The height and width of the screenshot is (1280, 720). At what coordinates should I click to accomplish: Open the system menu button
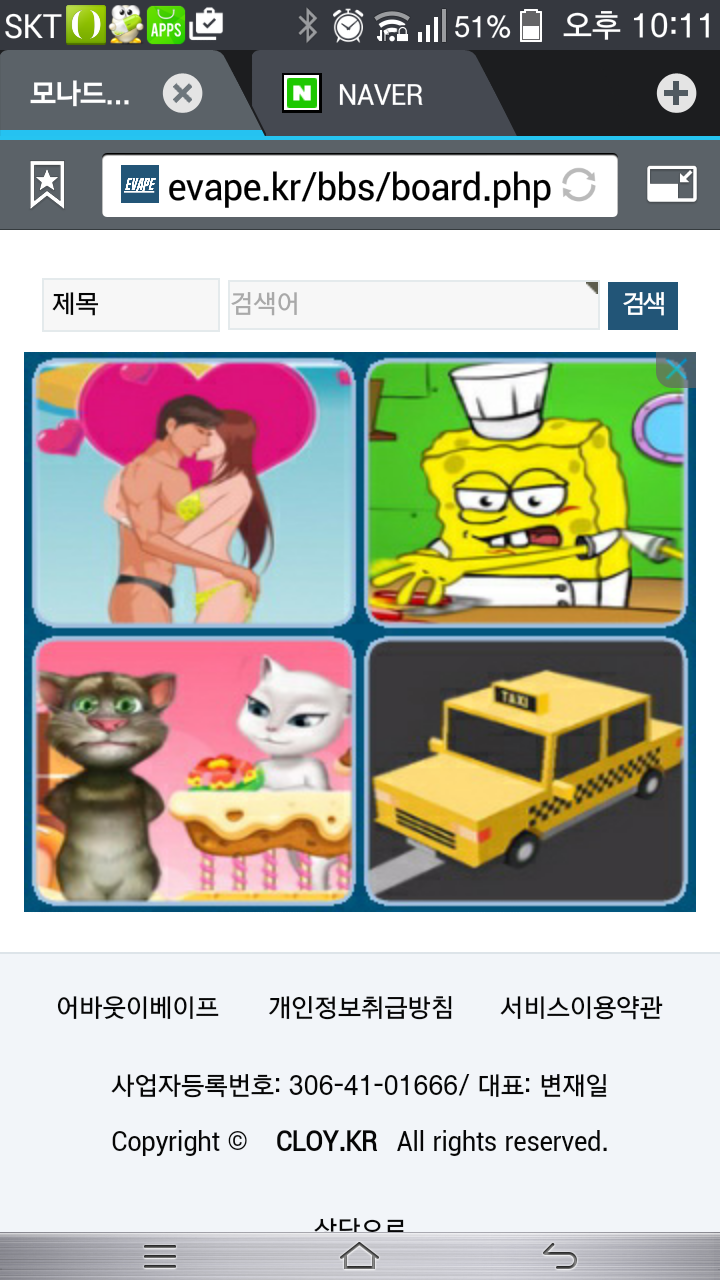pyautogui.click(x=160, y=1255)
